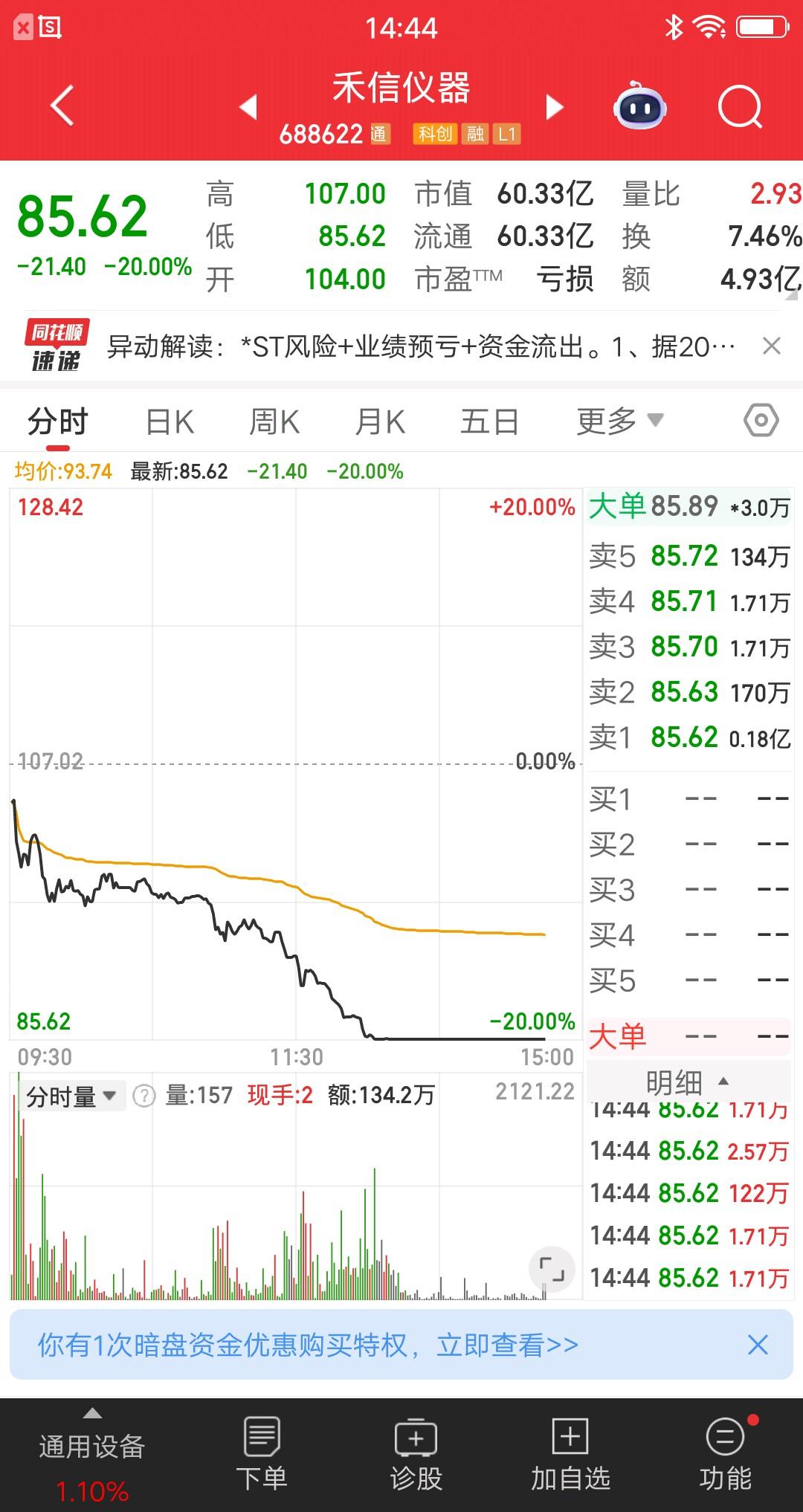Tap the 同花顺速递 news logo
803x1512 pixels.
57,346
